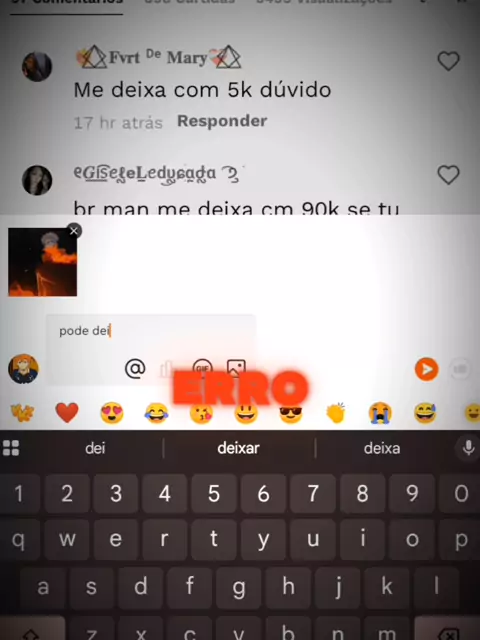Viewport: 480px width, 640px height.
Task: Open the picture attachment icon
Action: 236,368
